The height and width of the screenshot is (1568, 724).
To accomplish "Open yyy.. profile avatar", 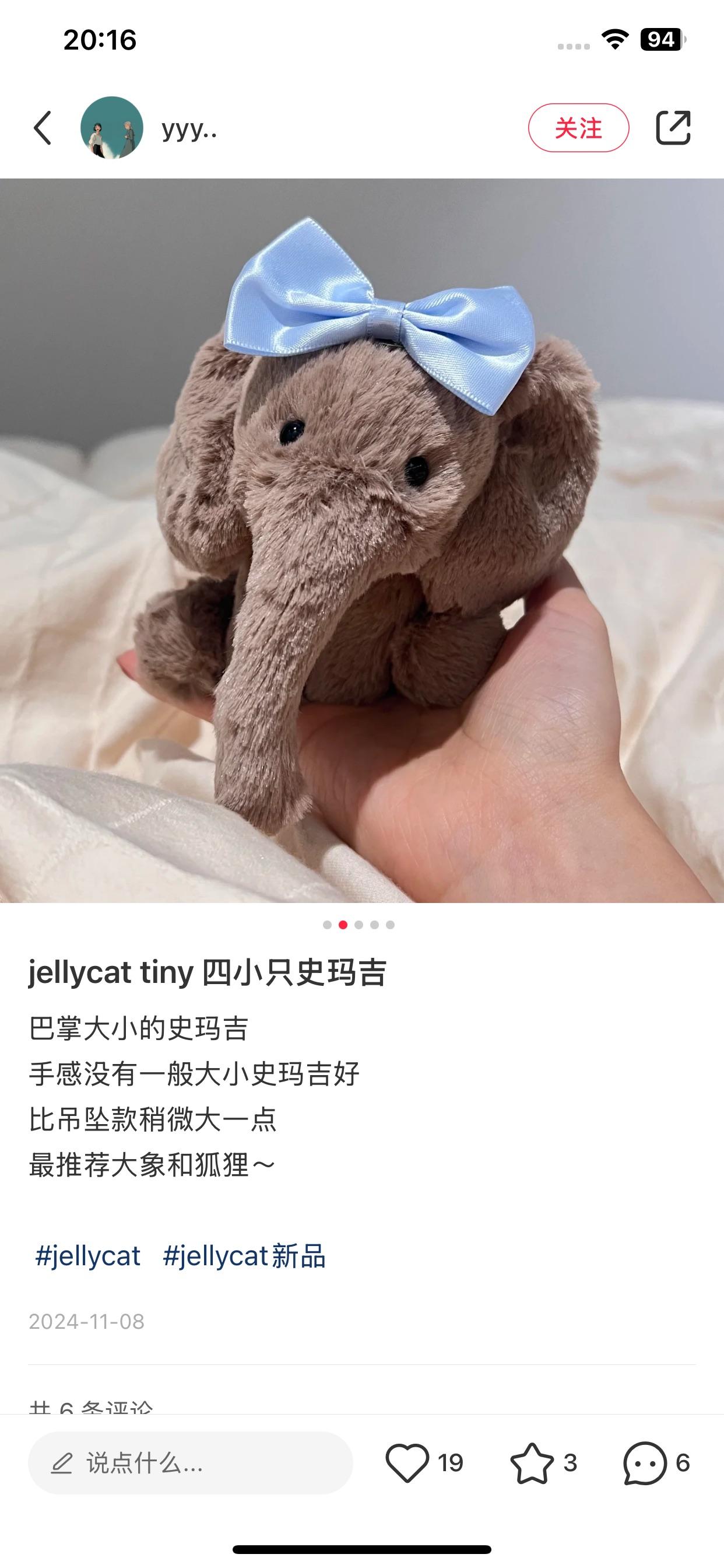I will pos(112,128).
